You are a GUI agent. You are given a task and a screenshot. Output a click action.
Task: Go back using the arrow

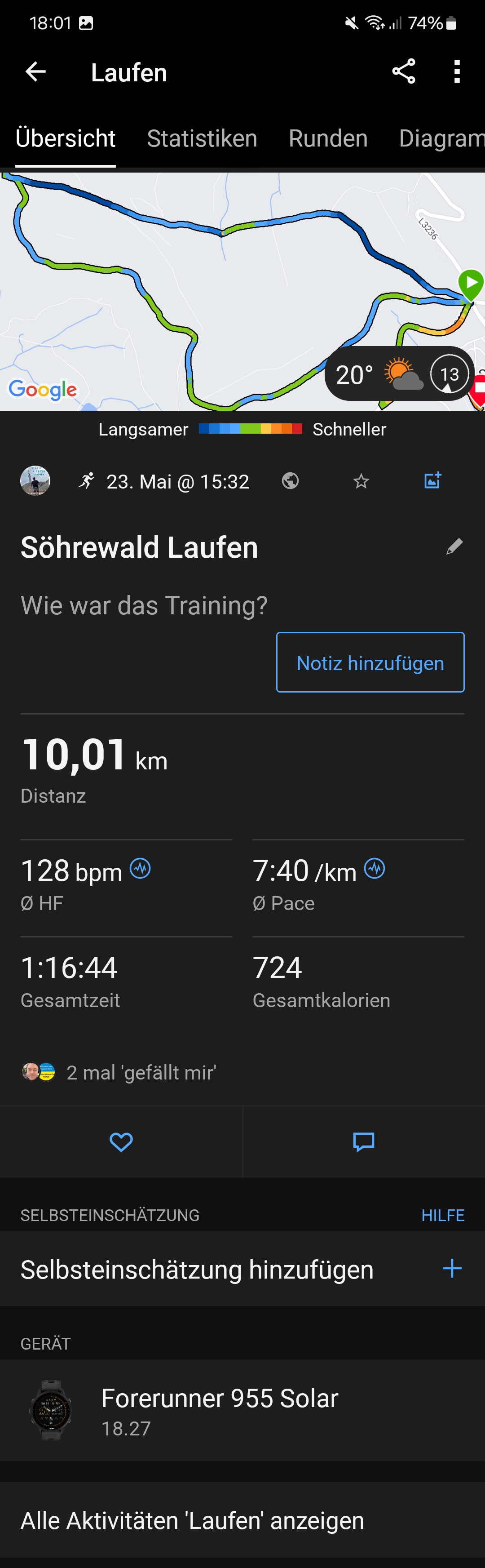point(35,72)
